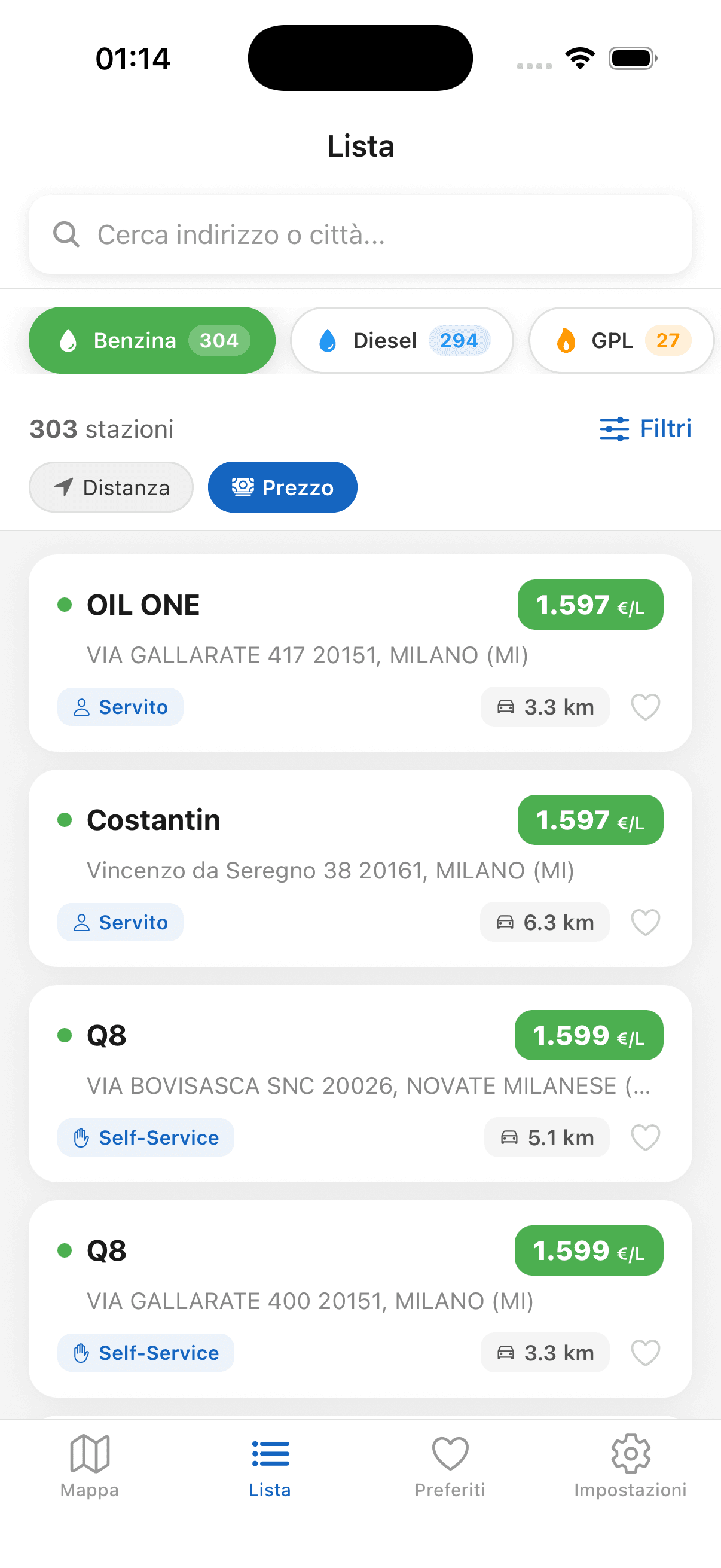Tap the Prezzo sort button

[282, 487]
